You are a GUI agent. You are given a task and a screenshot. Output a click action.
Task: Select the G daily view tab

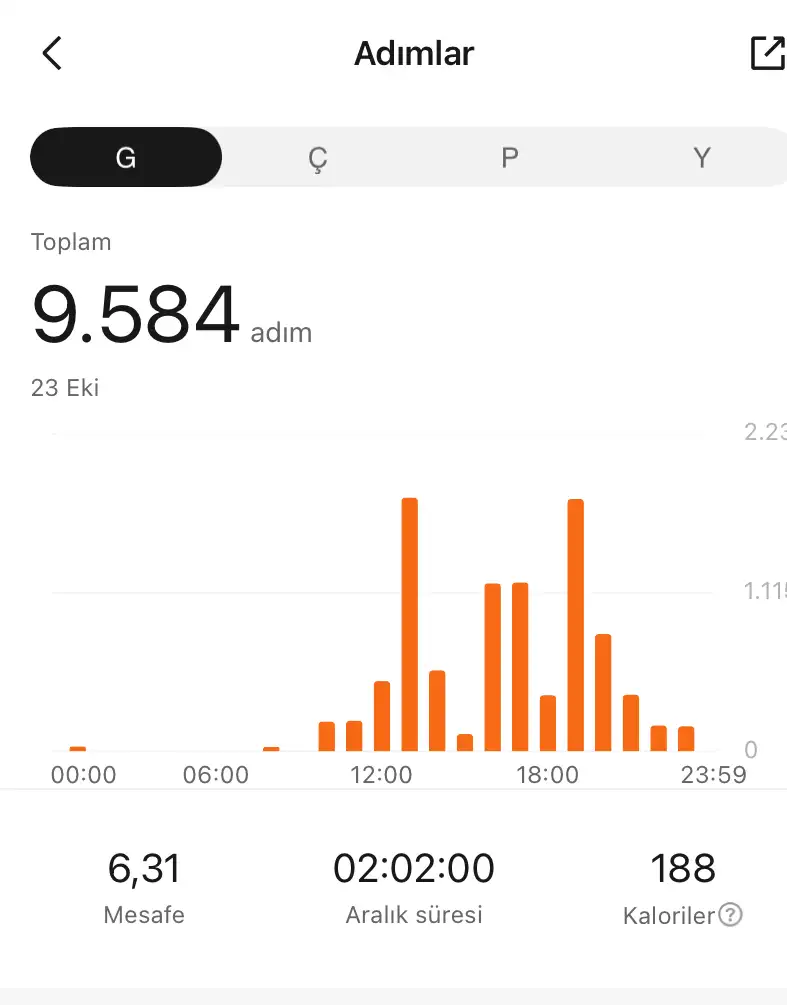[x=126, y=157]
